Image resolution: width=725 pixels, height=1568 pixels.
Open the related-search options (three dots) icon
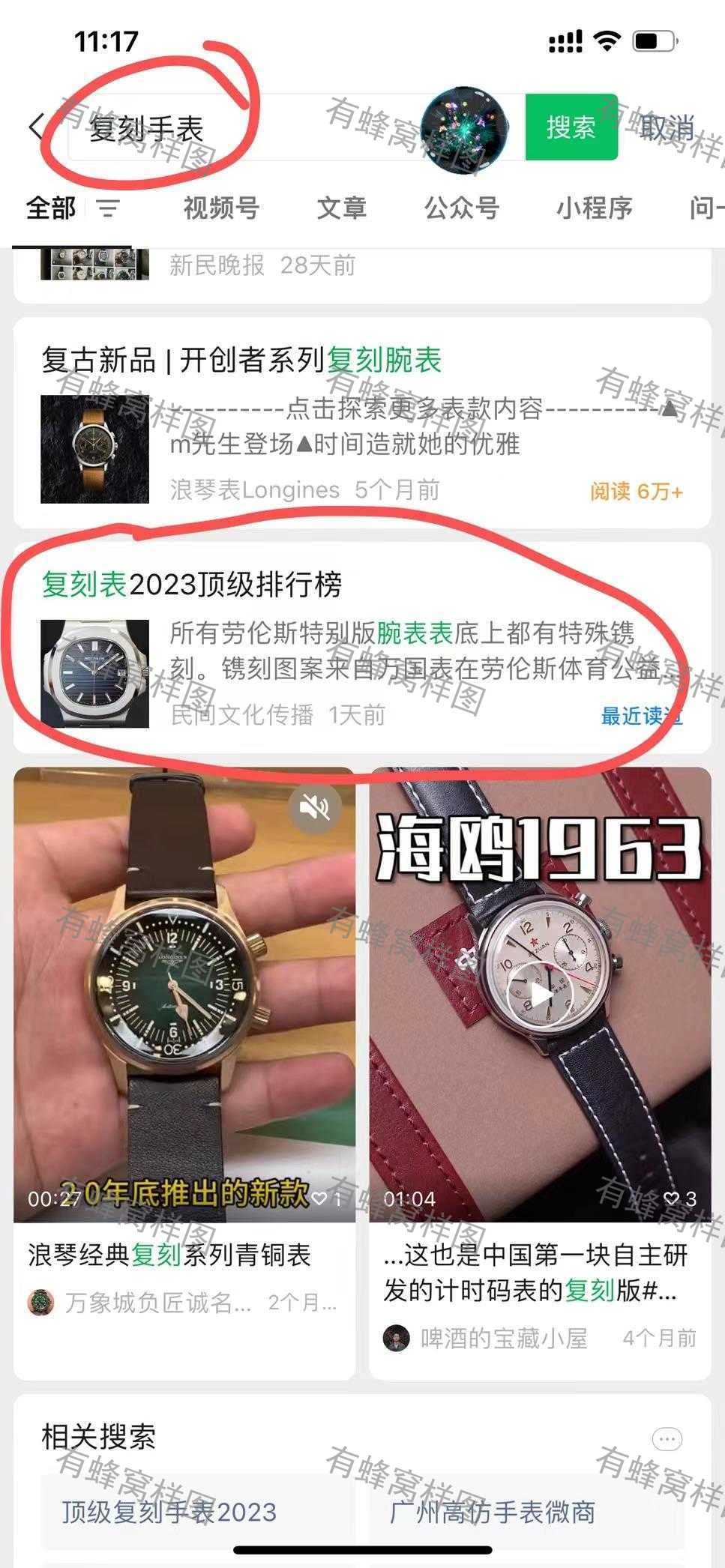point(667,1438)
